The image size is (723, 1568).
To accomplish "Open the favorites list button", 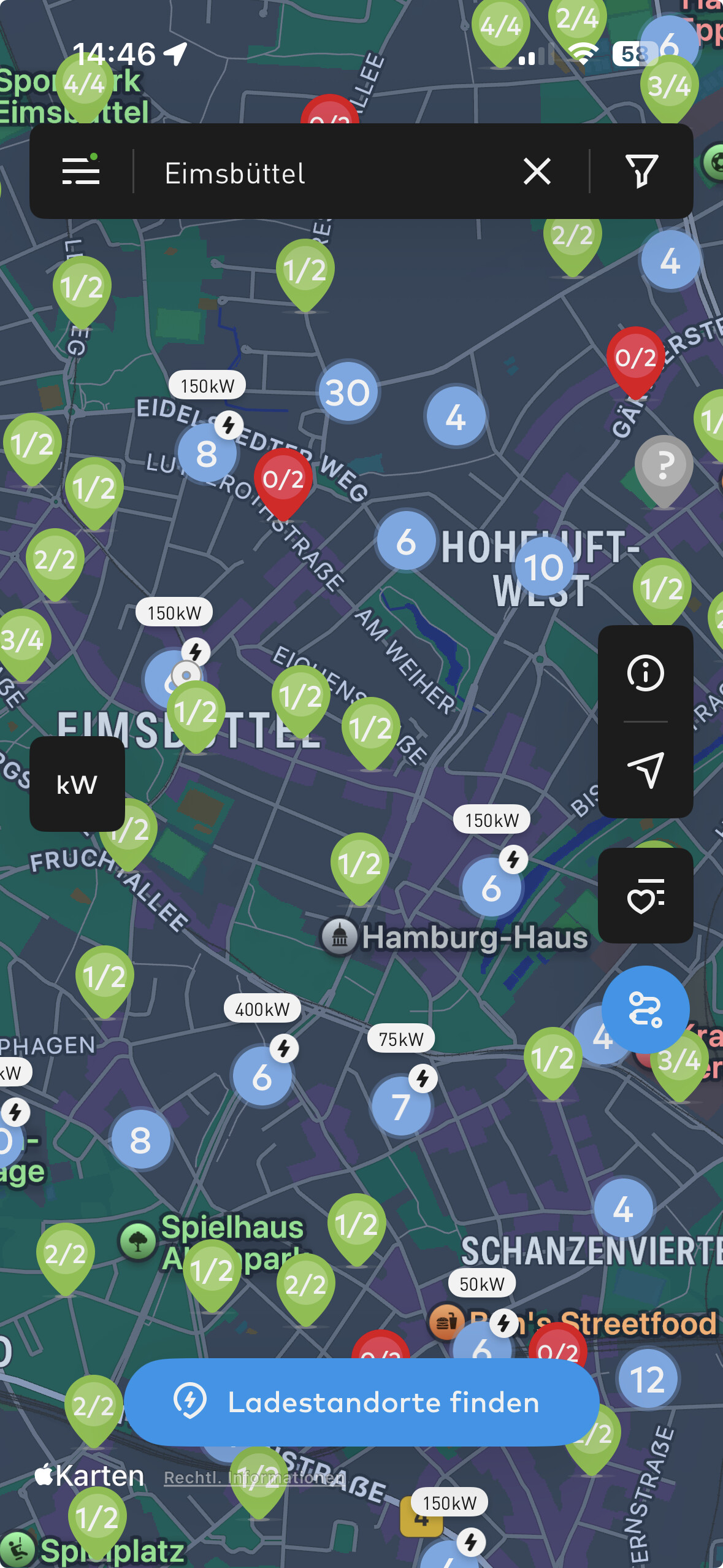I will 646,896.
